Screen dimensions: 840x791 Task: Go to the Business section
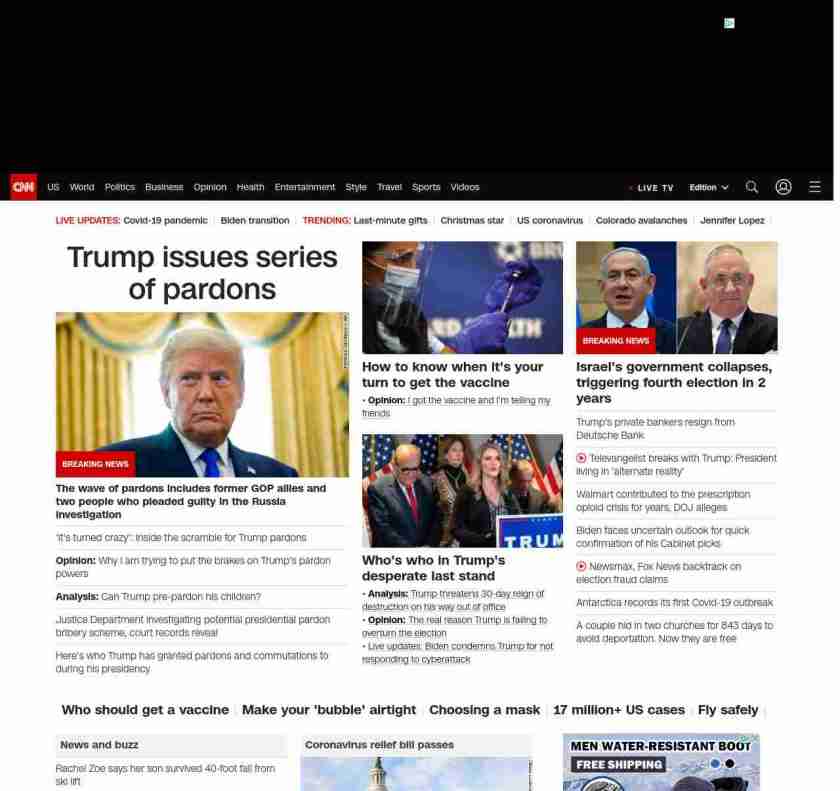[164, 187]
